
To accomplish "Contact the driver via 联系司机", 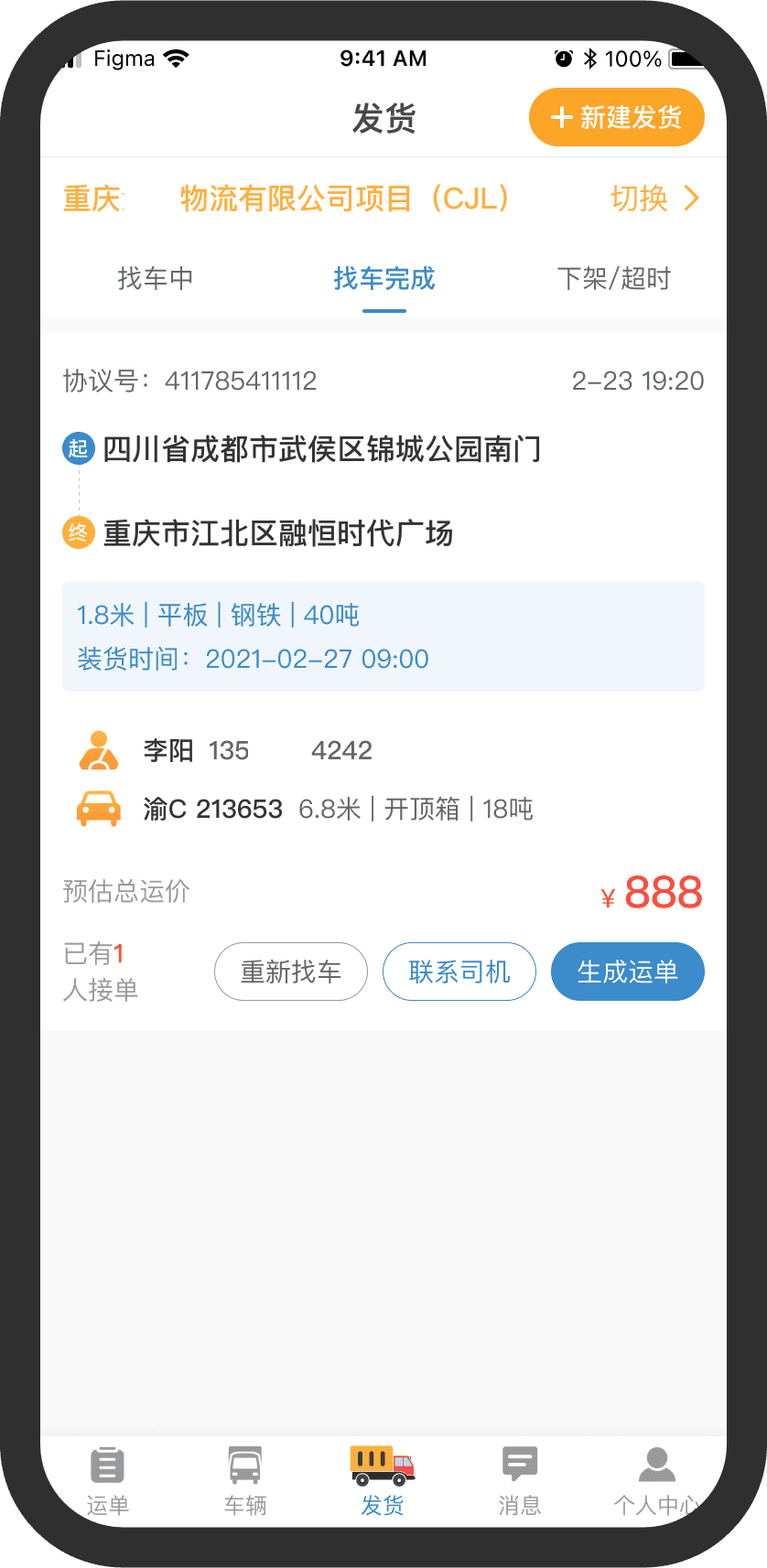I will [459, 972].
